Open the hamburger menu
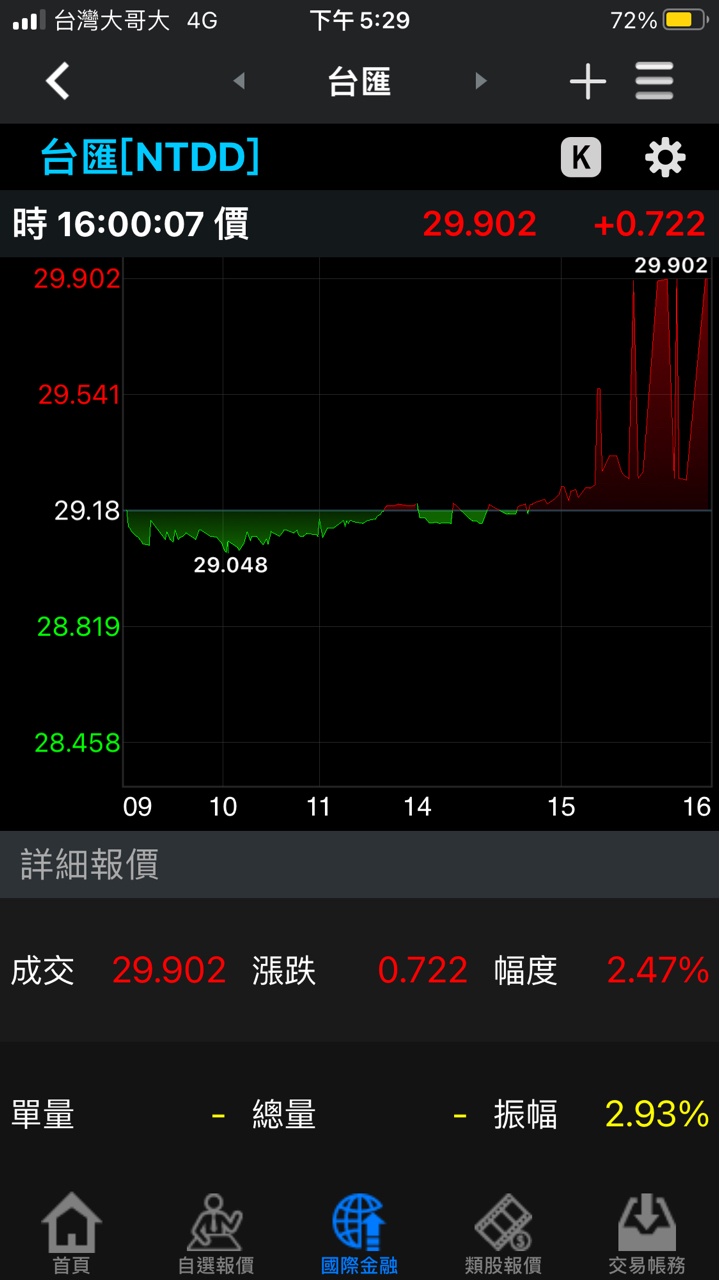 tap(655, 81)
